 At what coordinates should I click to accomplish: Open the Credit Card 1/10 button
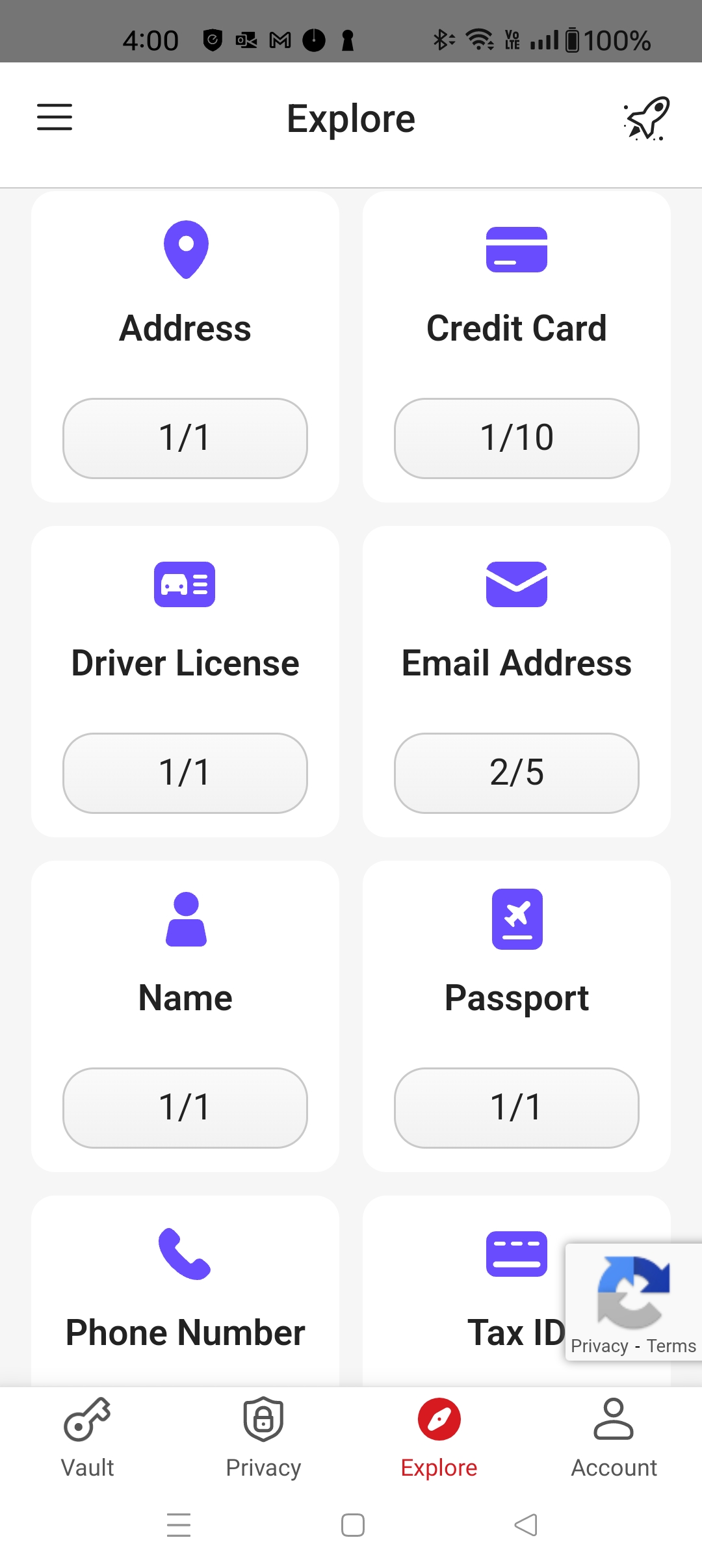(517, 438)
